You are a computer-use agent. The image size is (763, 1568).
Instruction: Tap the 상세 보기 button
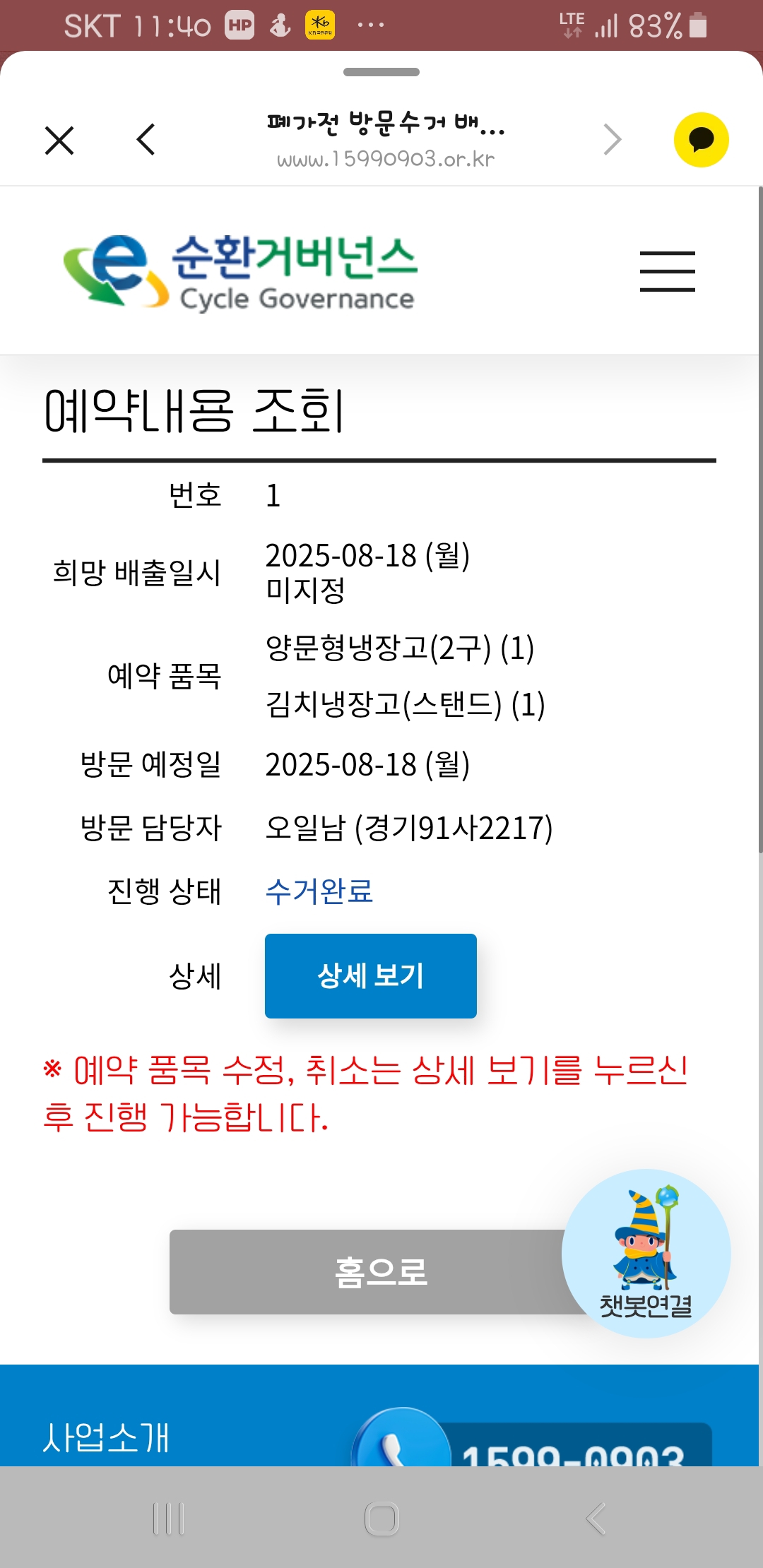point(370,975)
